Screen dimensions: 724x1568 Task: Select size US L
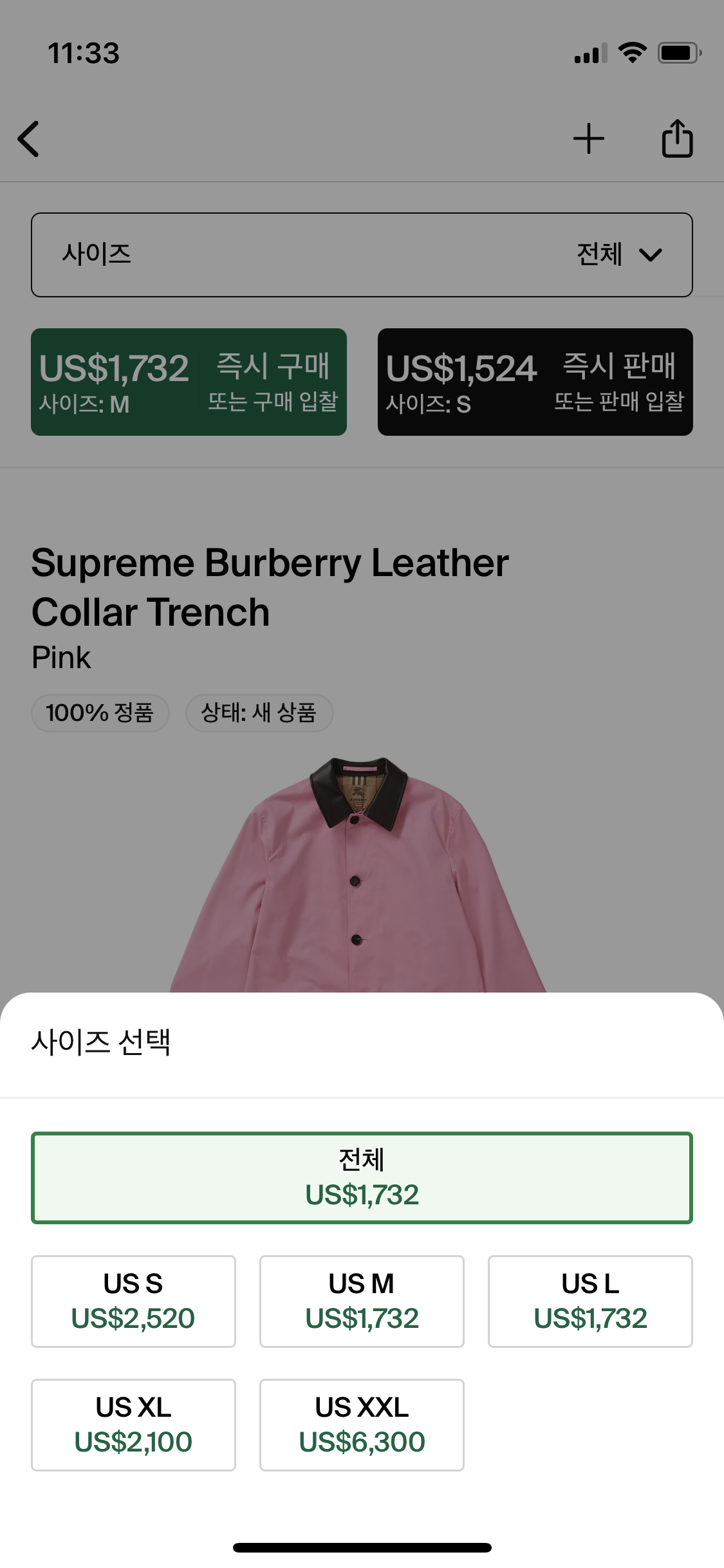tap(590, 1301)
